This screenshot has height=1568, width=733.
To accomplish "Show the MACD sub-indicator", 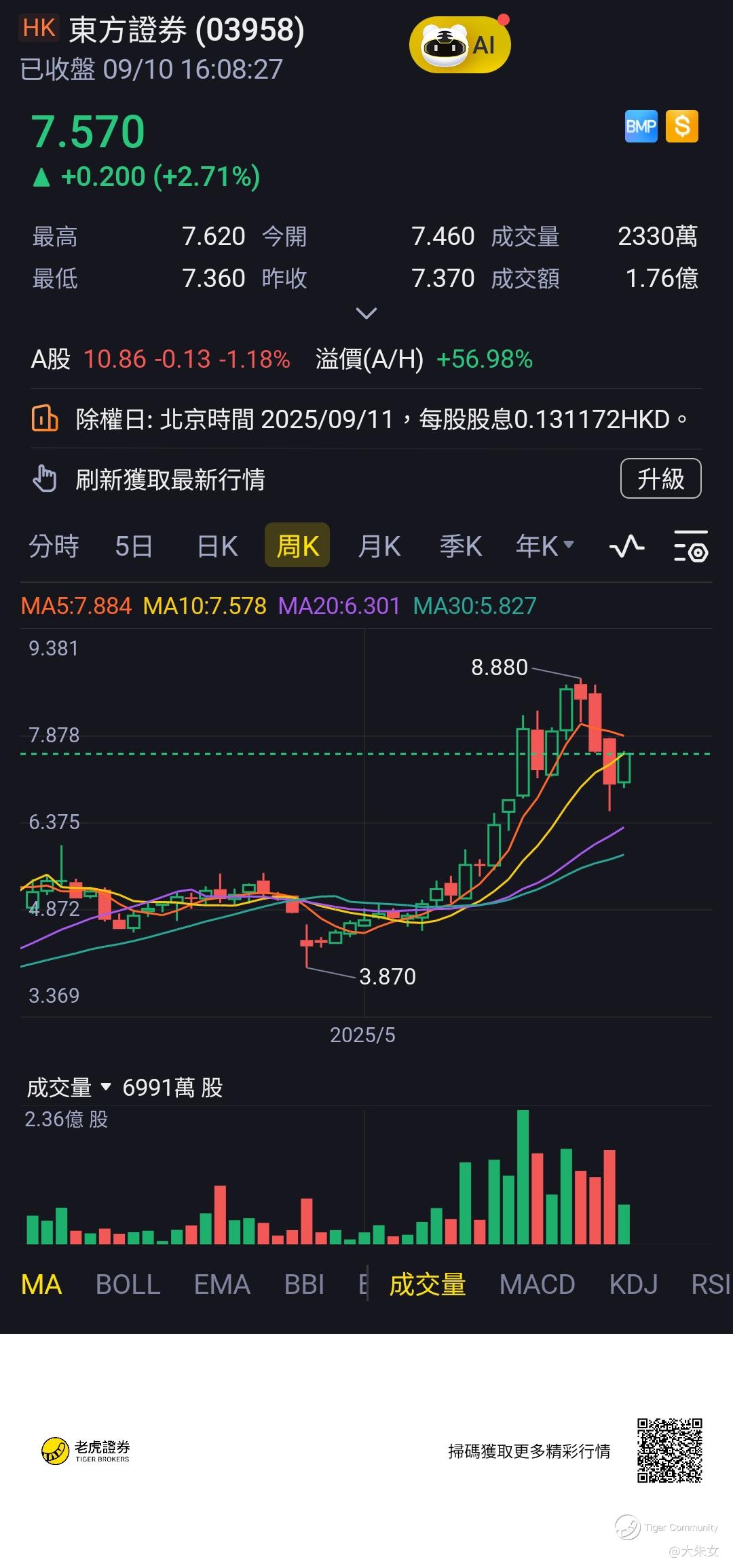I will [x=537, y=1284].
